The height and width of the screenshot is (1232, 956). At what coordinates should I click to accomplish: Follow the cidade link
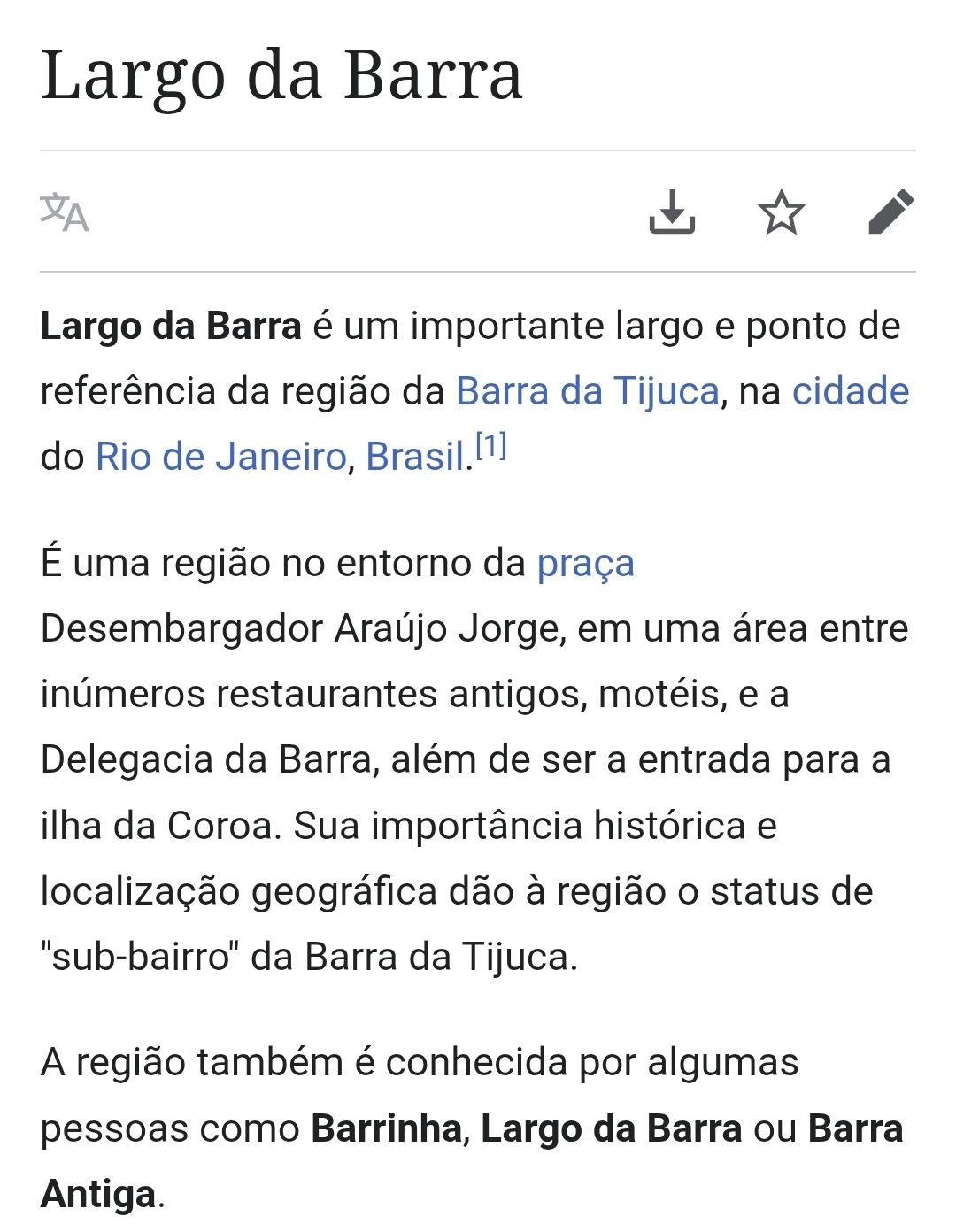point(850,392)
